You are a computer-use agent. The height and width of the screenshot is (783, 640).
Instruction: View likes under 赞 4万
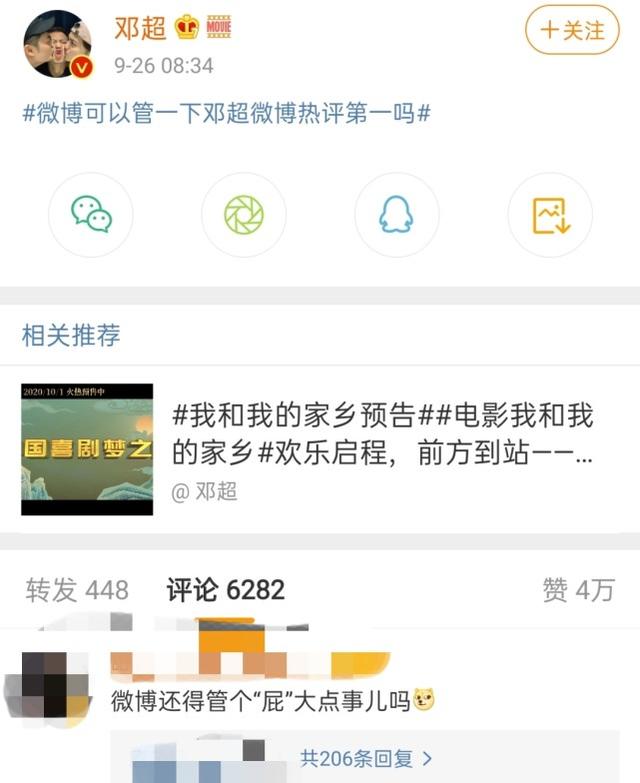click(x=578, y=590)
